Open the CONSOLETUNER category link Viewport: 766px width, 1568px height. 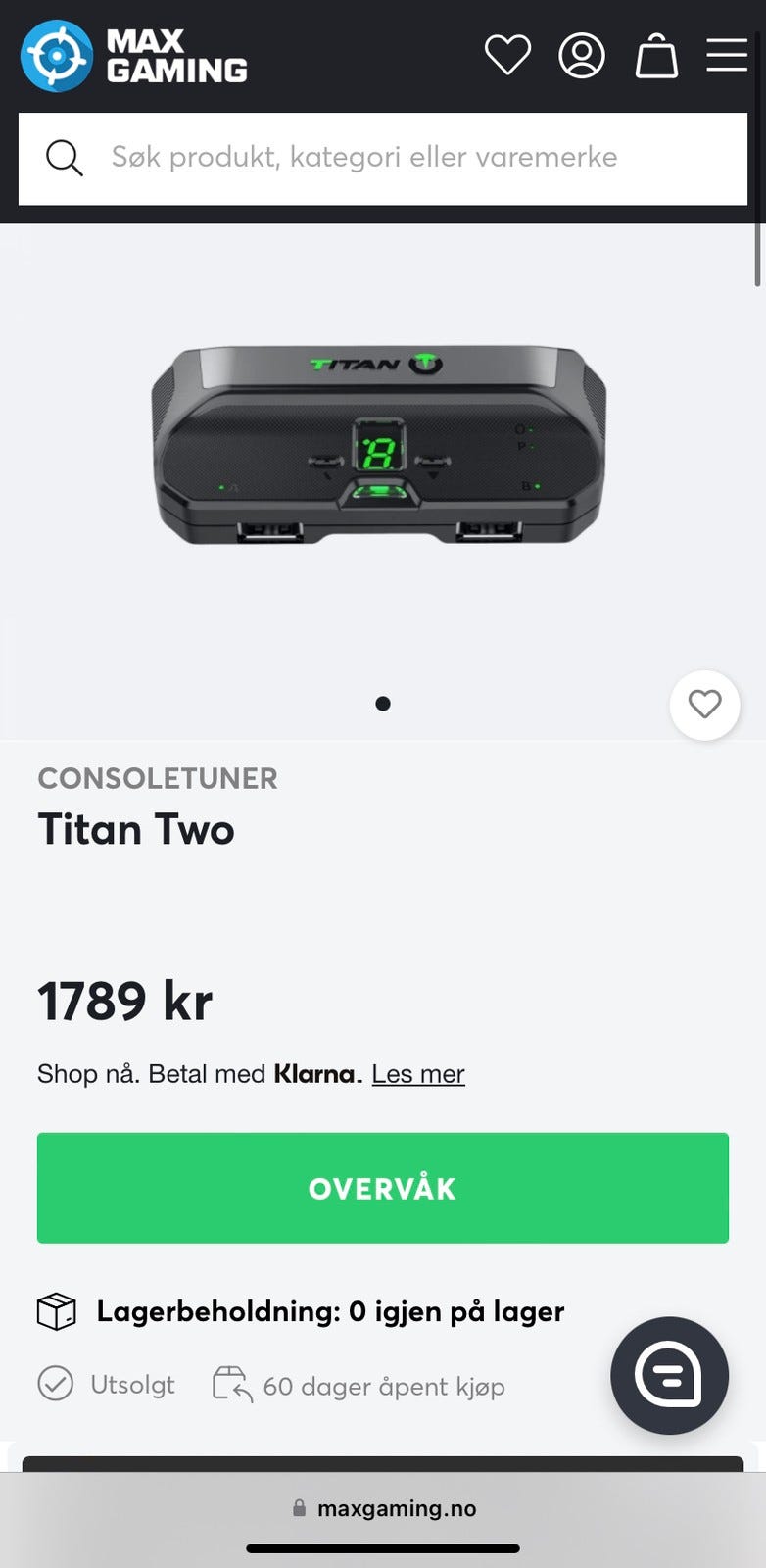click(x=158, y=778)
